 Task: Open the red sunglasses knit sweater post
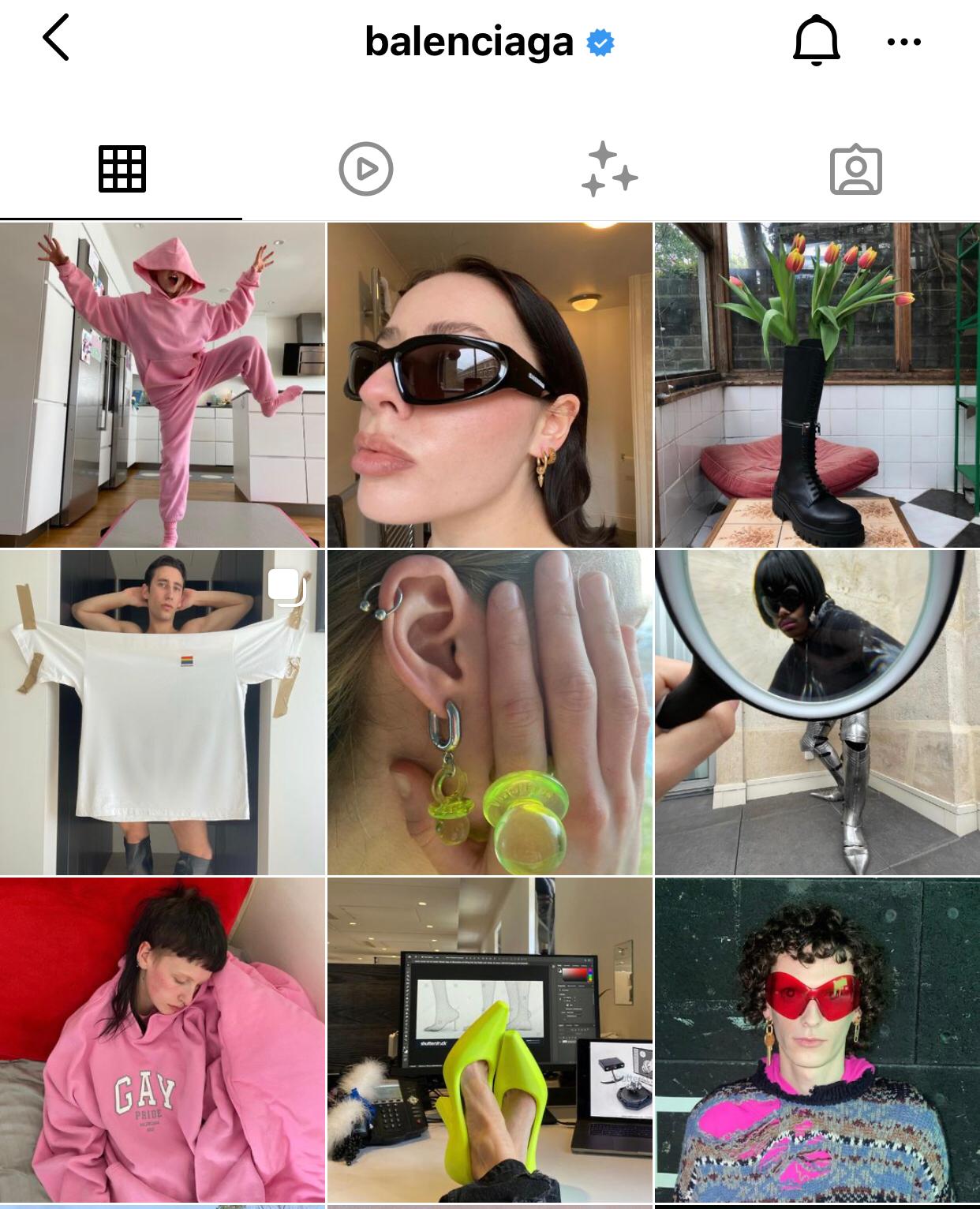[x=817, y=1040]
